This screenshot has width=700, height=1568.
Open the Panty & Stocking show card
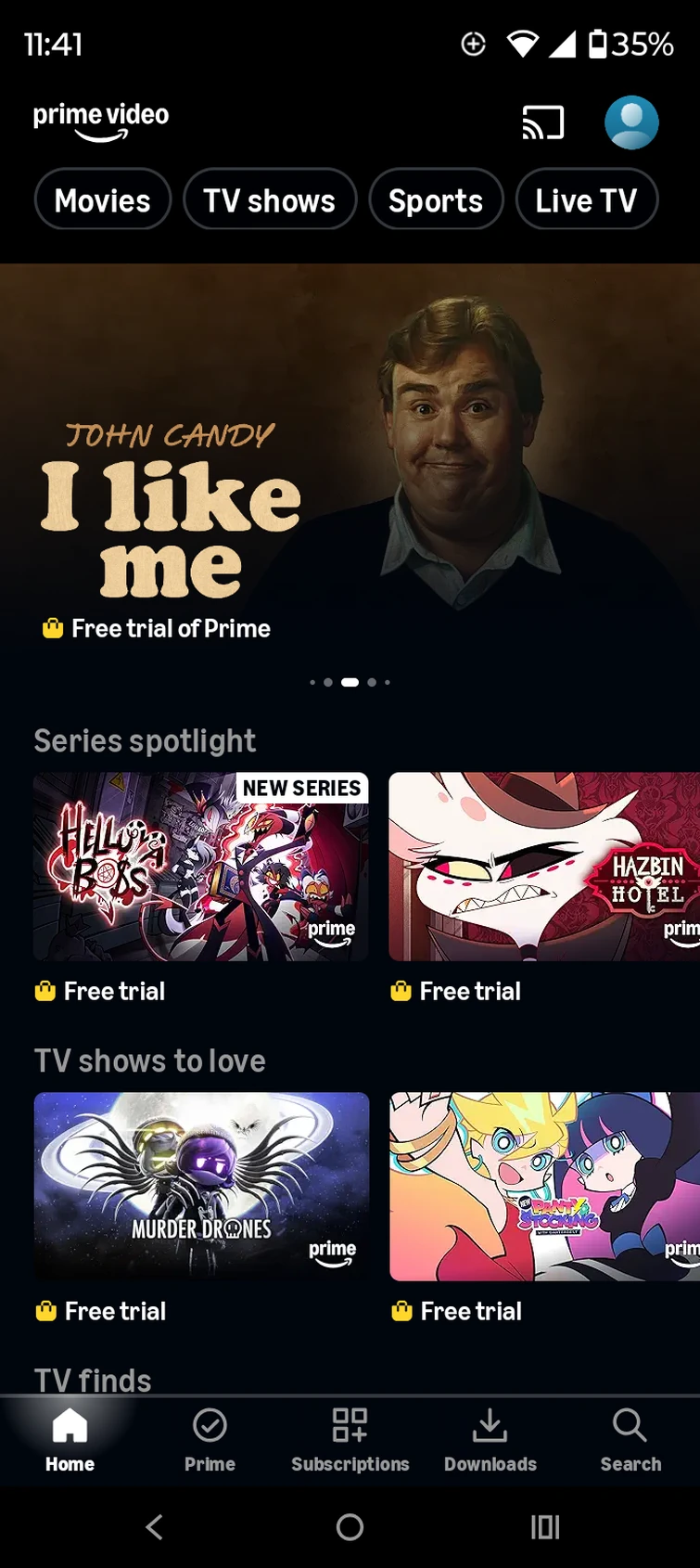point(544,1186)
